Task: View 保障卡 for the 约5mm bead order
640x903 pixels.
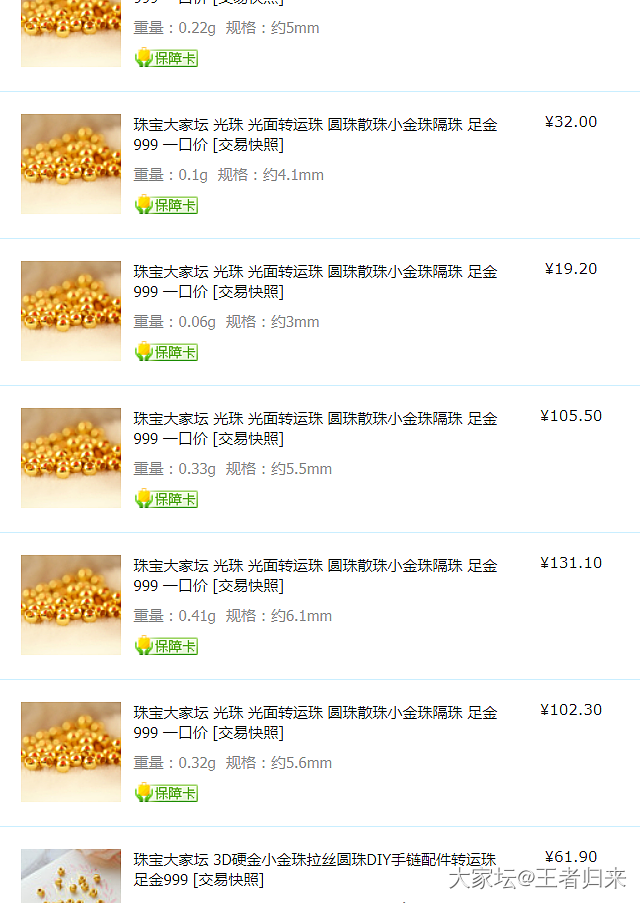Action: coord(167,58)
